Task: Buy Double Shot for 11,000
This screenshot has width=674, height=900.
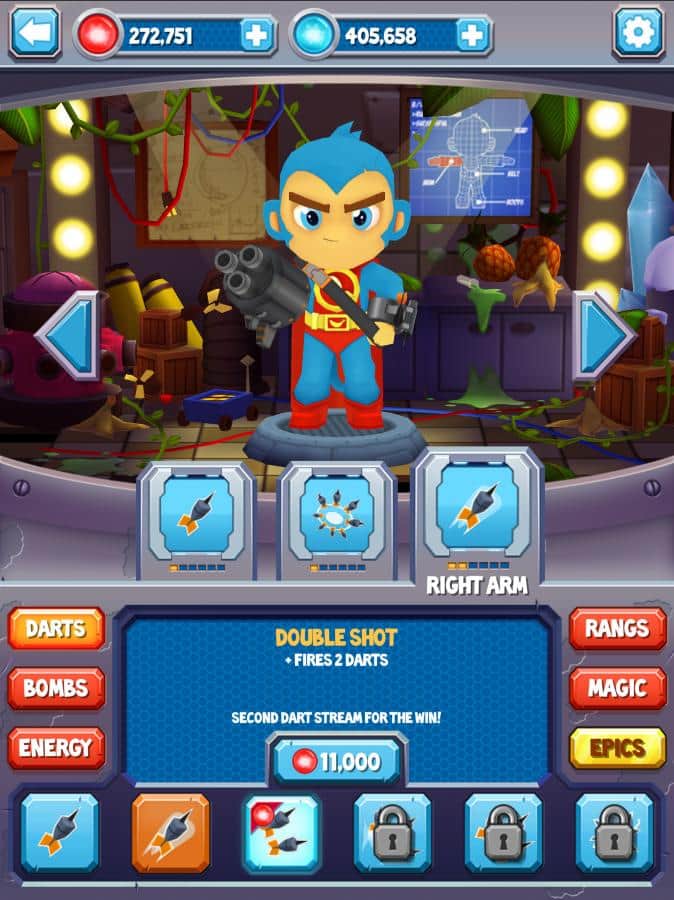Action: (x=337, y=762)
